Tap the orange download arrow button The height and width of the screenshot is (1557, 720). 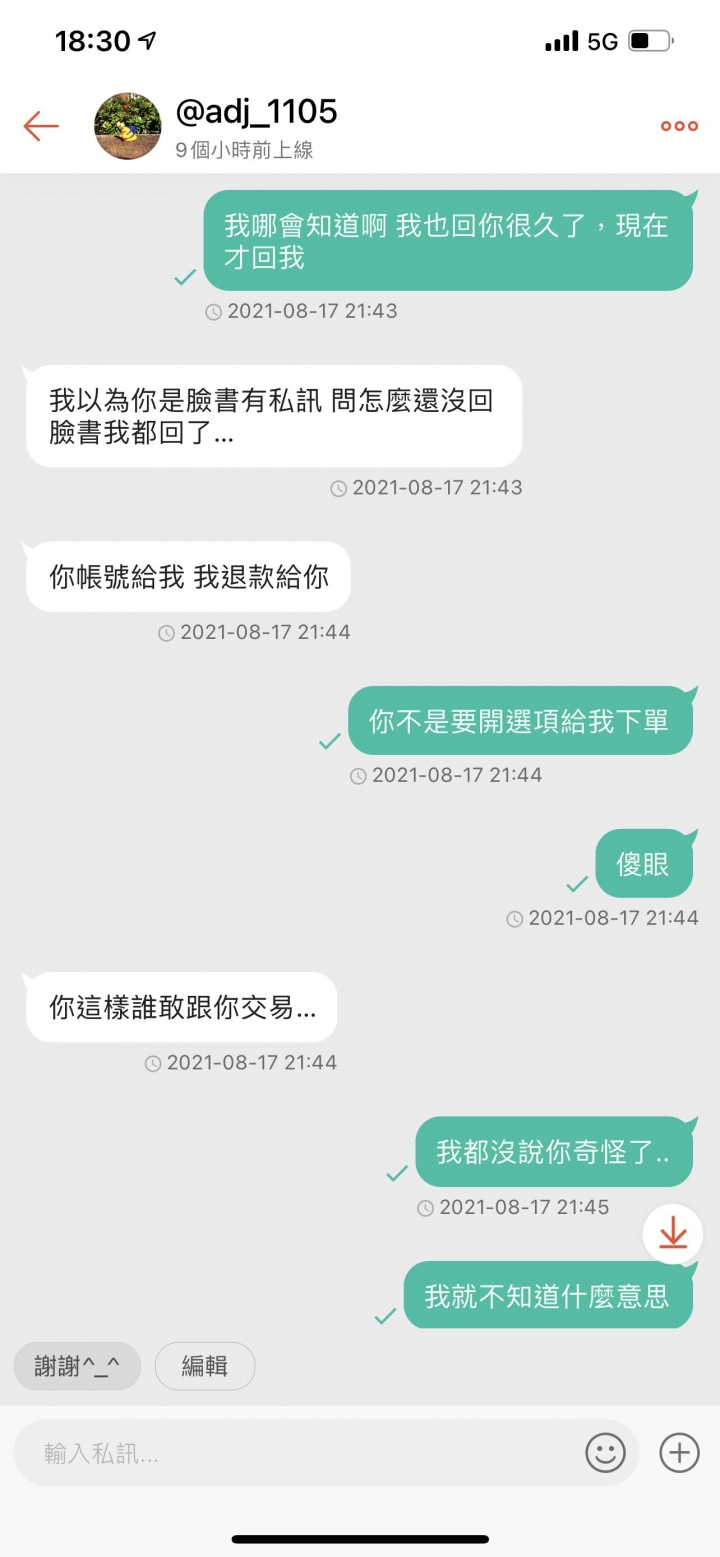(672, 1234)
